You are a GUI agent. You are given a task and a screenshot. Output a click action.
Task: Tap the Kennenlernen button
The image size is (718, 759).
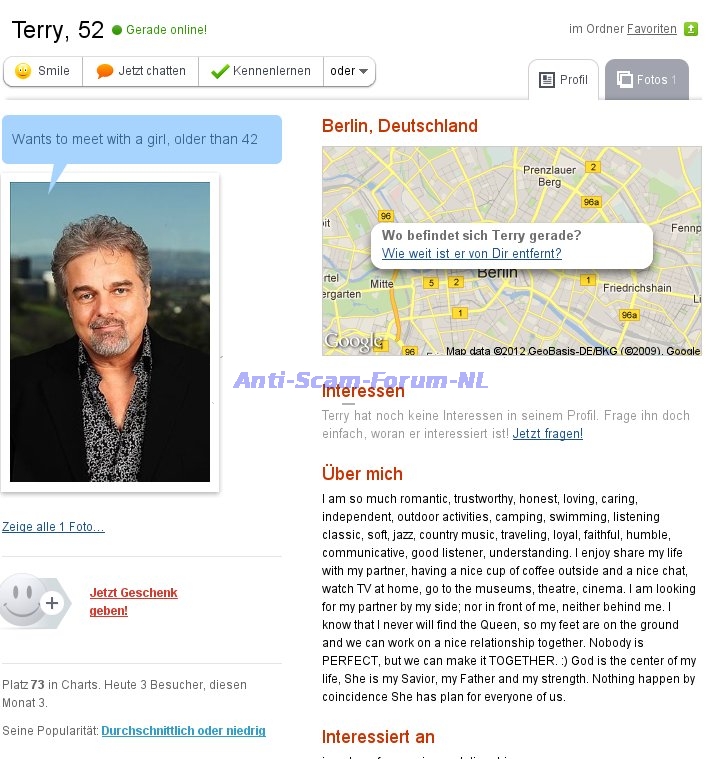261,71
